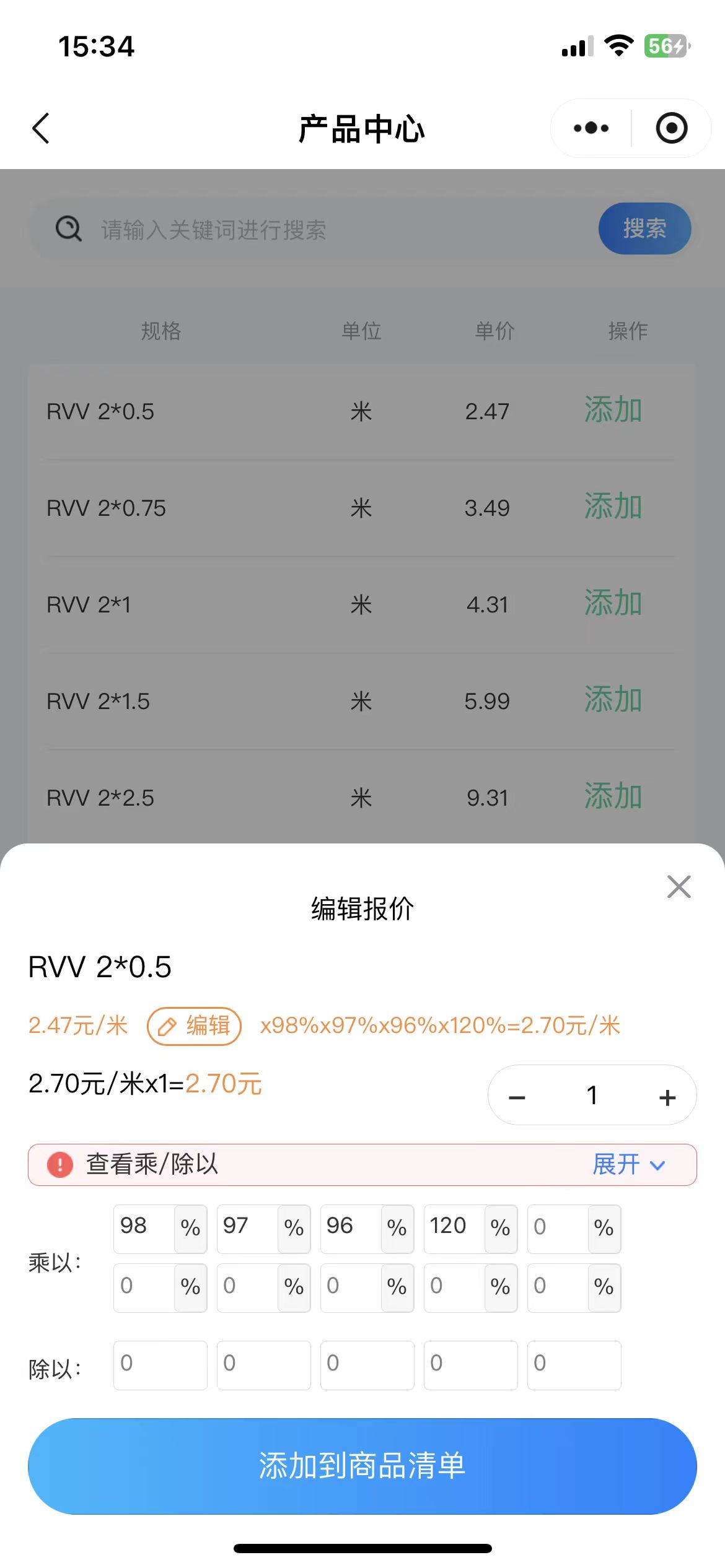This screenshot has height=1568, width=725.
Task: Close the 编辑报价 sheet
Action: 679,887
